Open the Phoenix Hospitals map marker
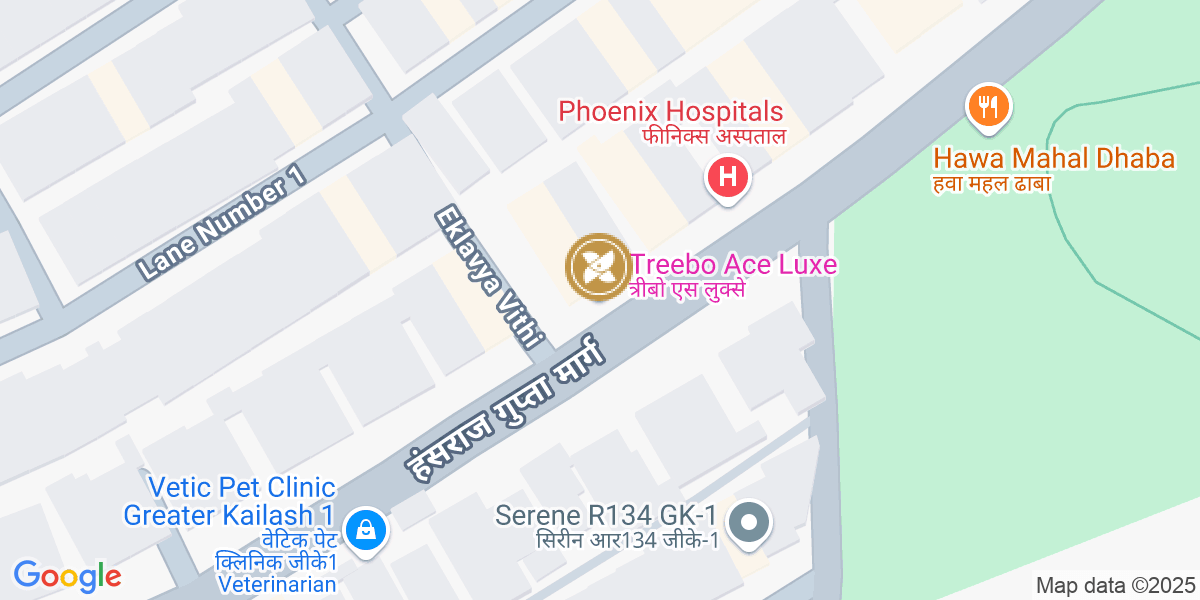This screenshot has height=600, width=1200. [729, 180]
